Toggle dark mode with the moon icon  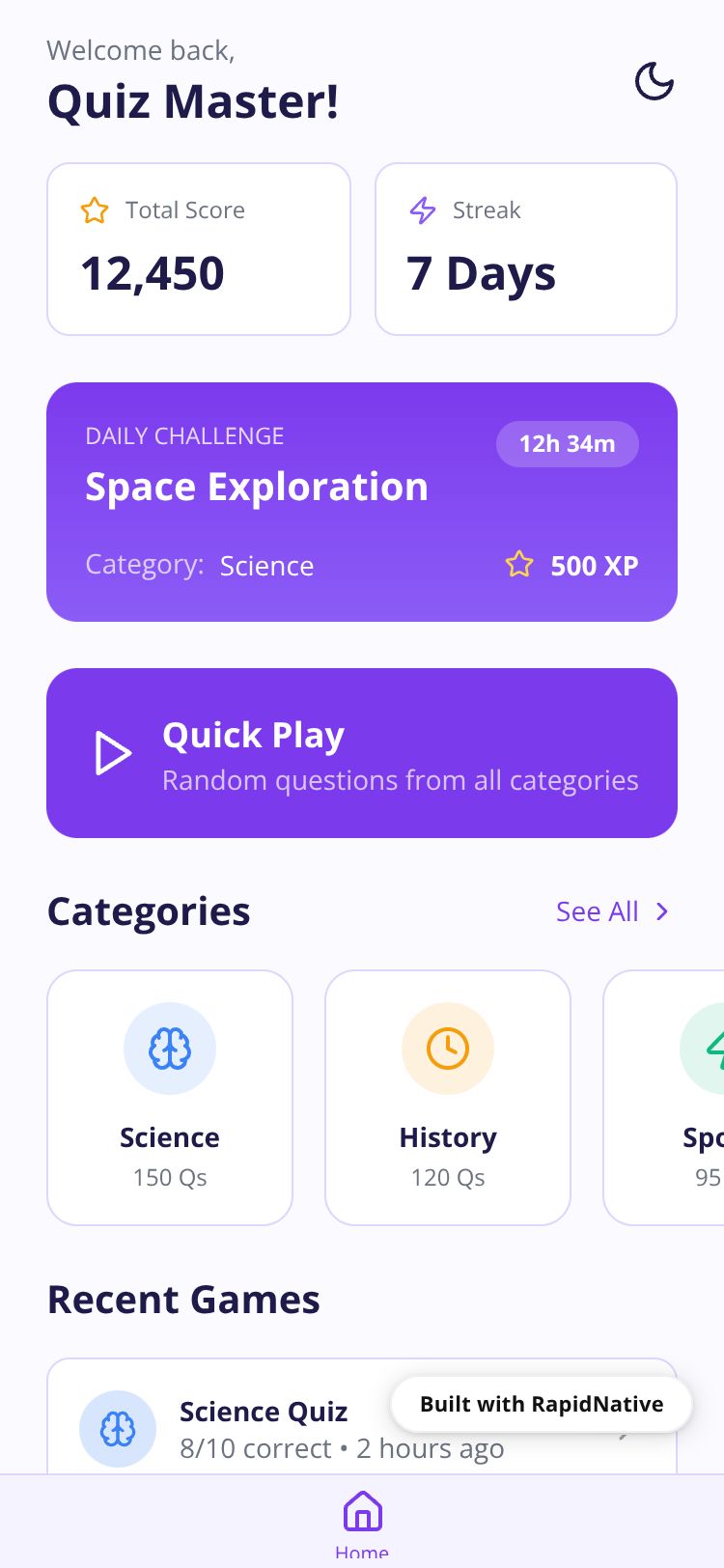pos(654,81)
